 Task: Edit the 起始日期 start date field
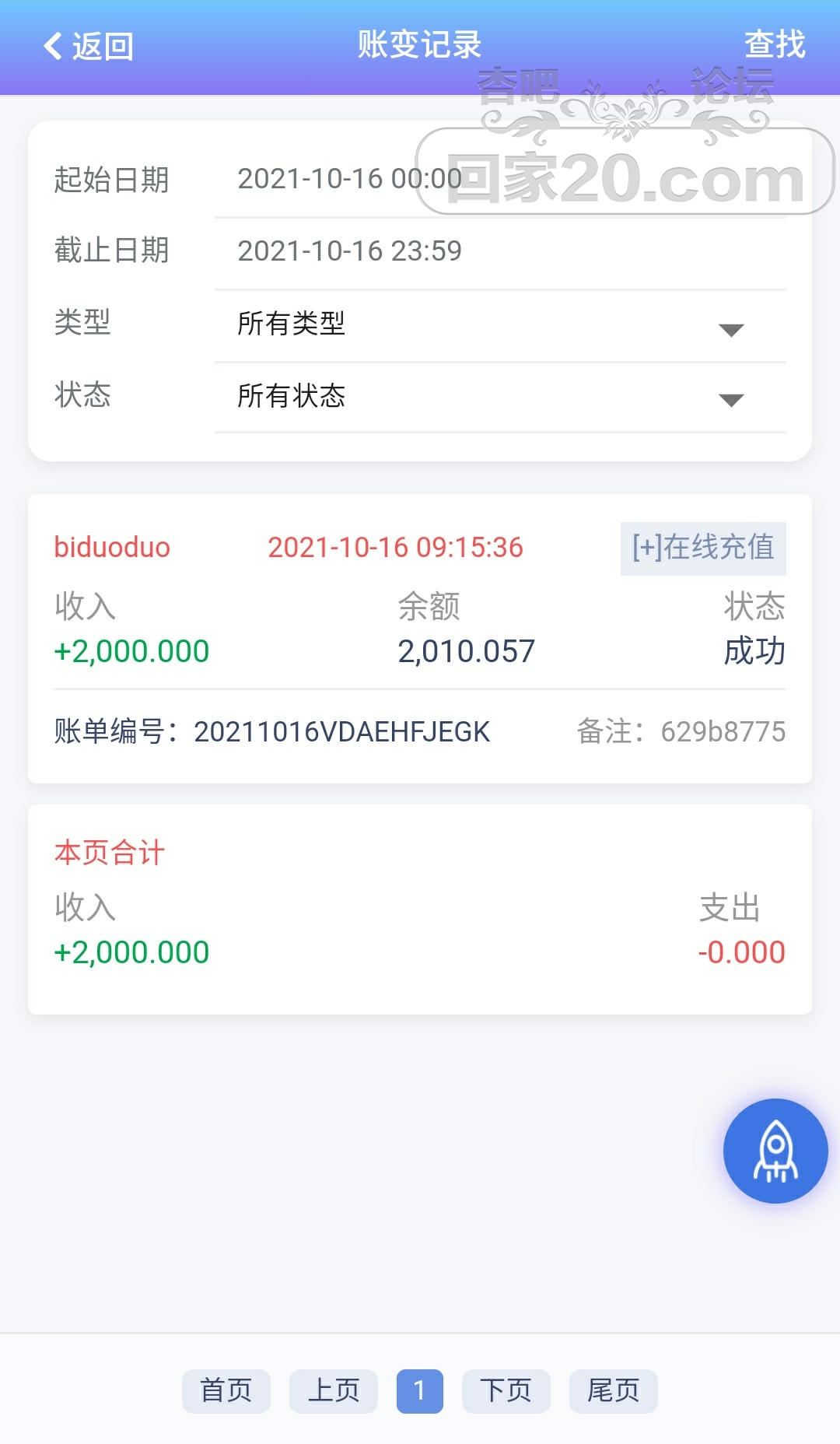[500, 180]
